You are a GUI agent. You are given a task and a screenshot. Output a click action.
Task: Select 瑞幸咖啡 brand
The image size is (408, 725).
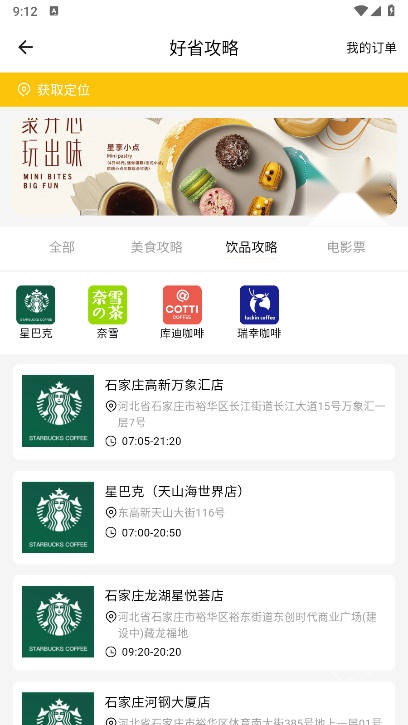[x=259, y=312]
